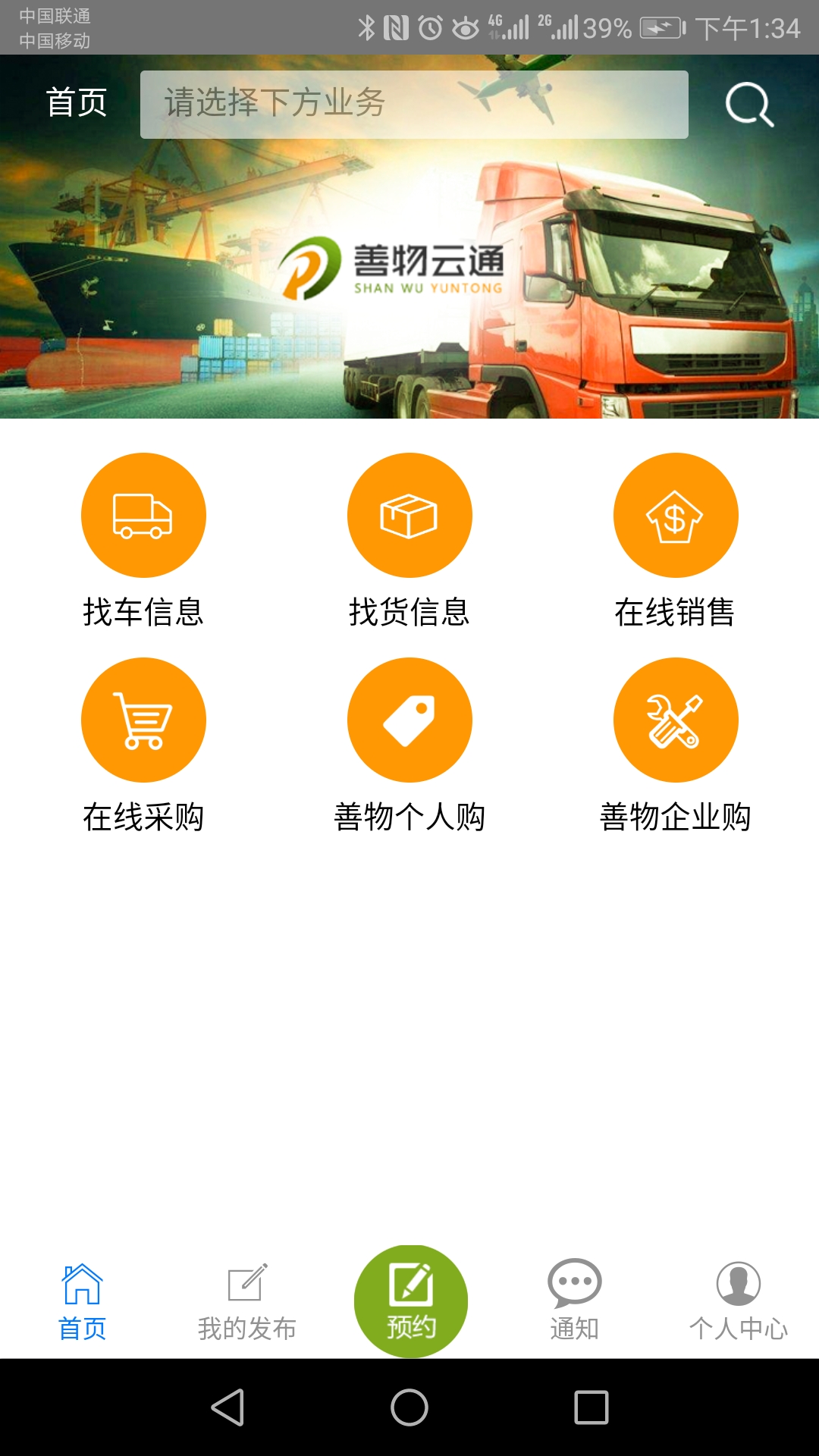Open the 预约 green compose icon
This screenshot has width=819, height=1456.
pyautogui.click(x=409, y=1298)
